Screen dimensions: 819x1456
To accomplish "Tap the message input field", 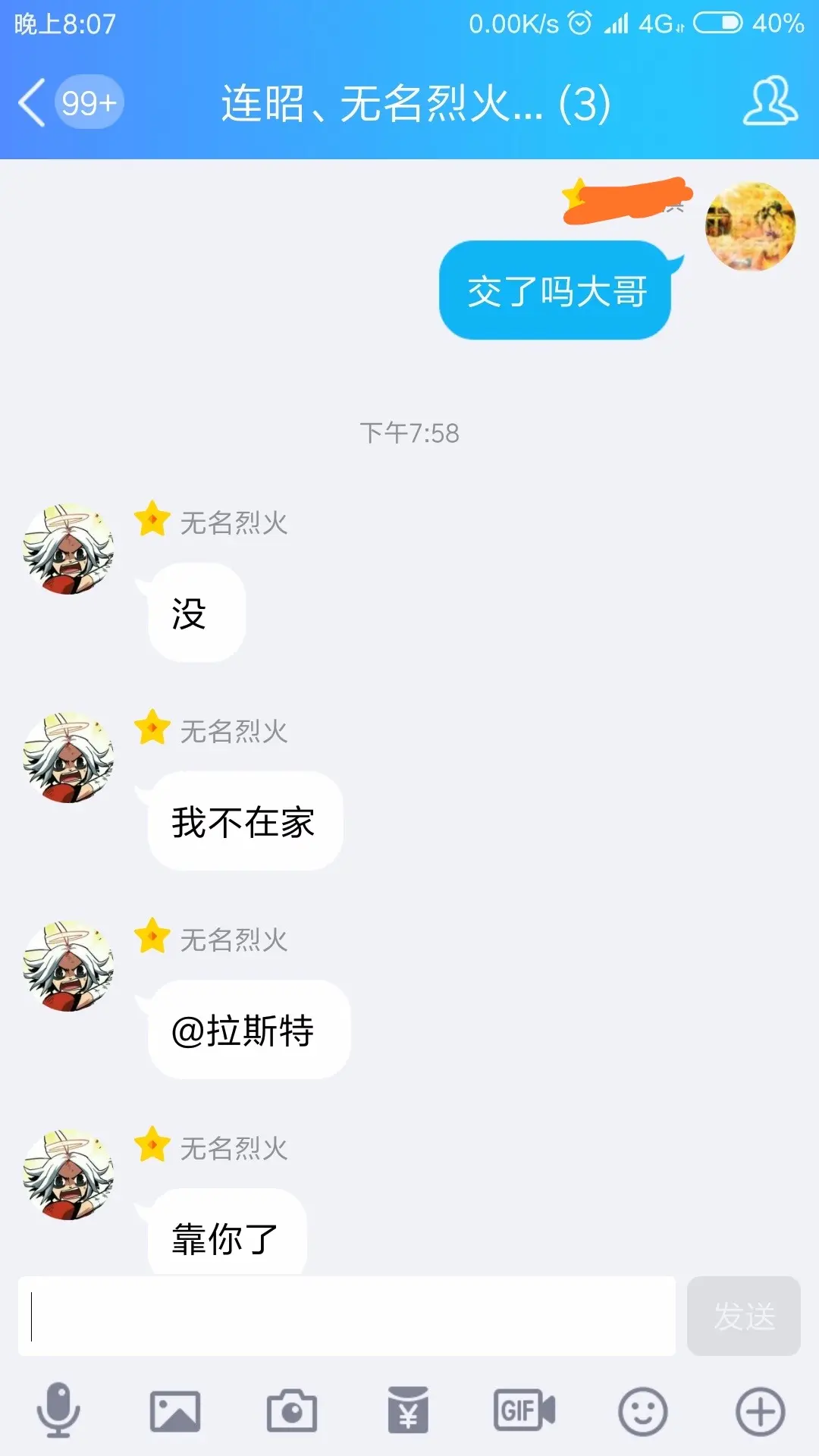I will click(x=347, y=1316).
